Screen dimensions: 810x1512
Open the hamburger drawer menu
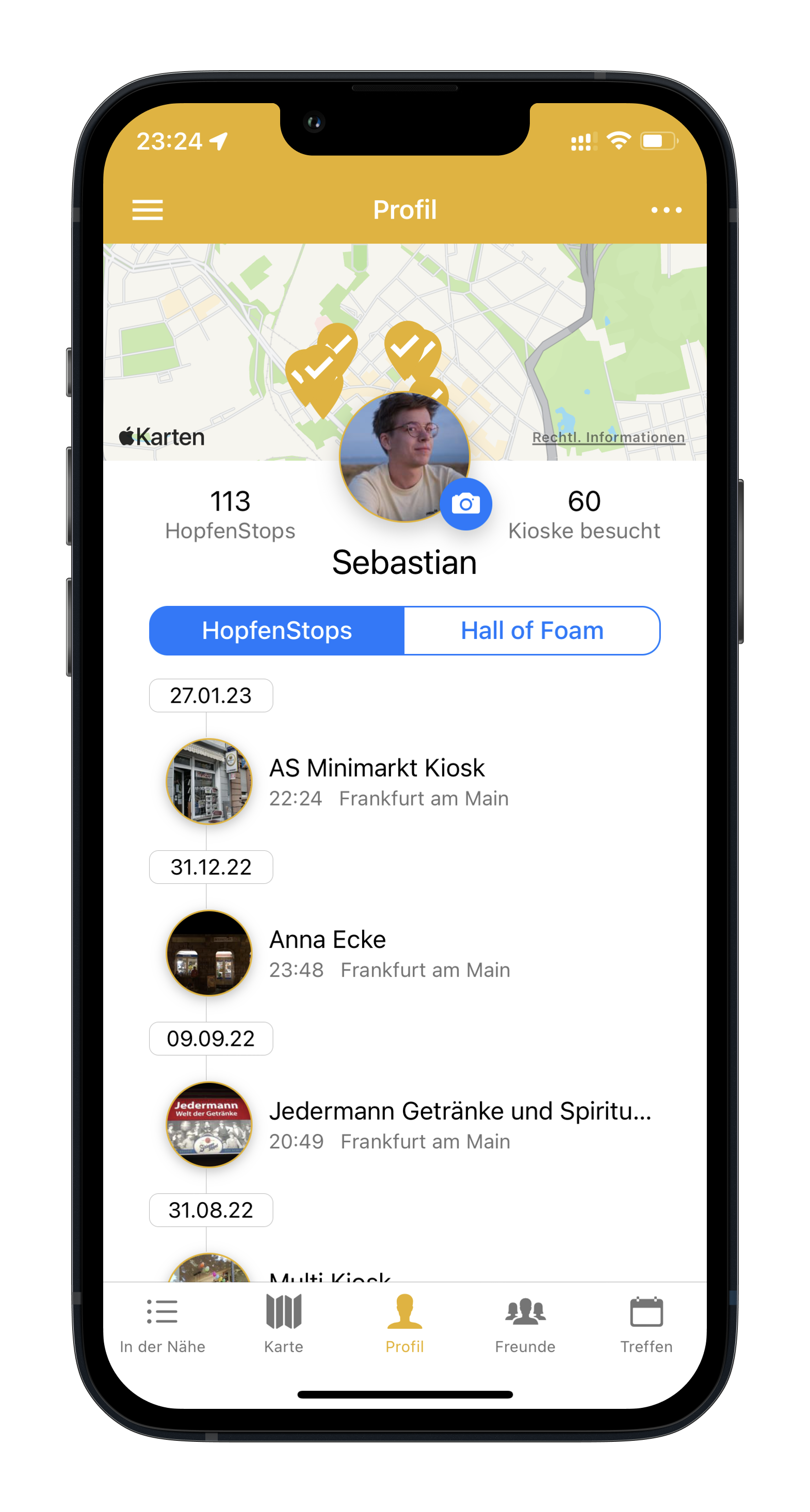point(148,209)
